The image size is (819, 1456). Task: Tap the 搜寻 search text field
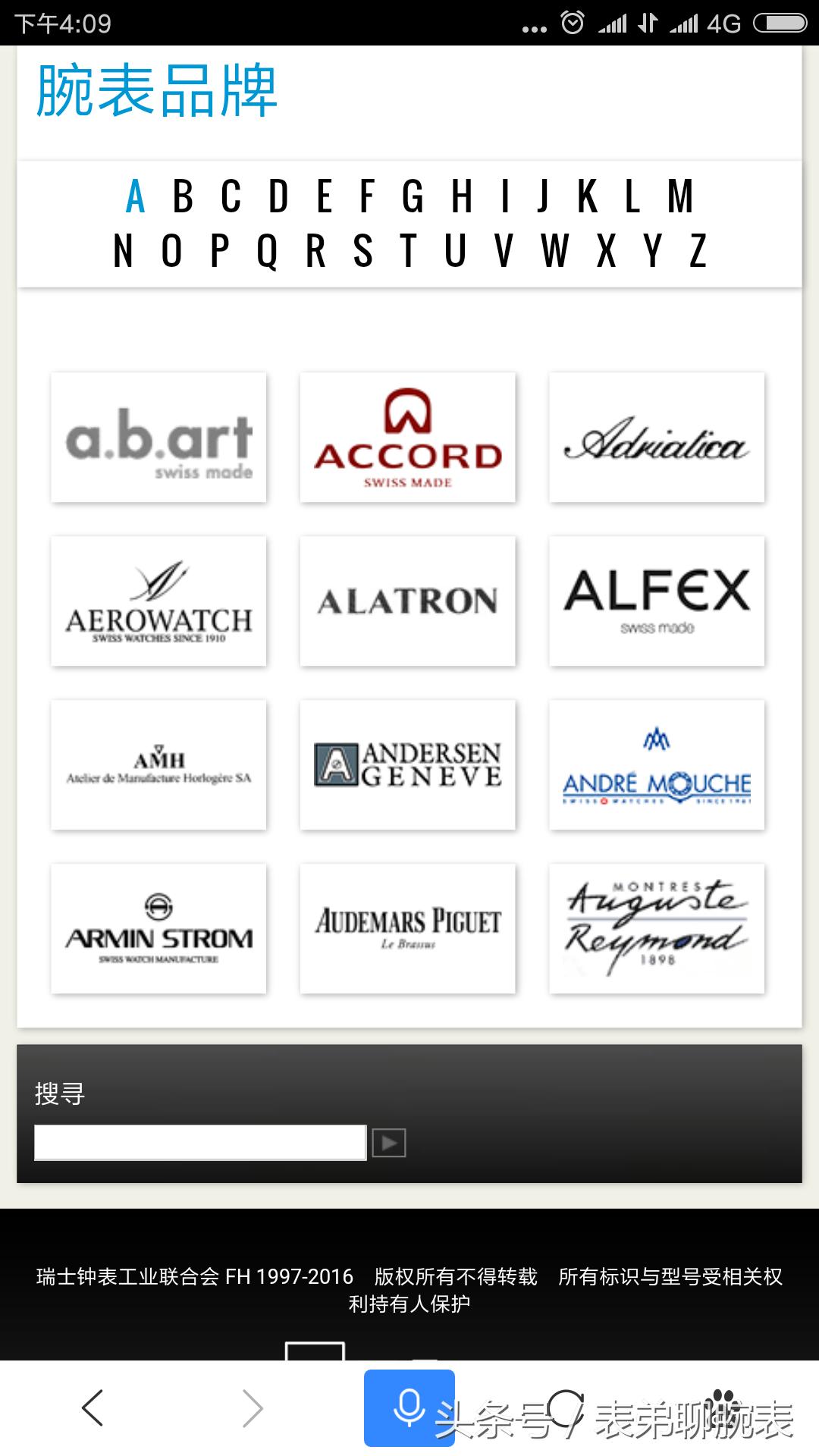[x=200, y=1143]
